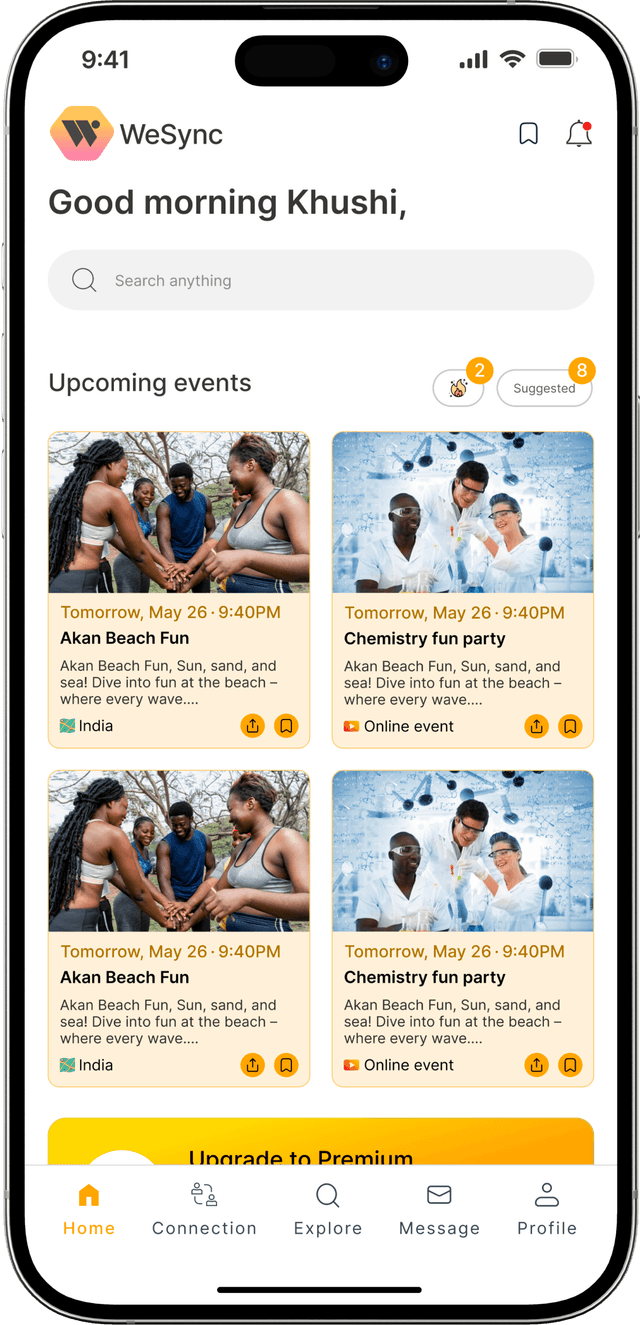Select the Suggested events chip
Viewport: 640px width, 1325px height.
[544, 388]
